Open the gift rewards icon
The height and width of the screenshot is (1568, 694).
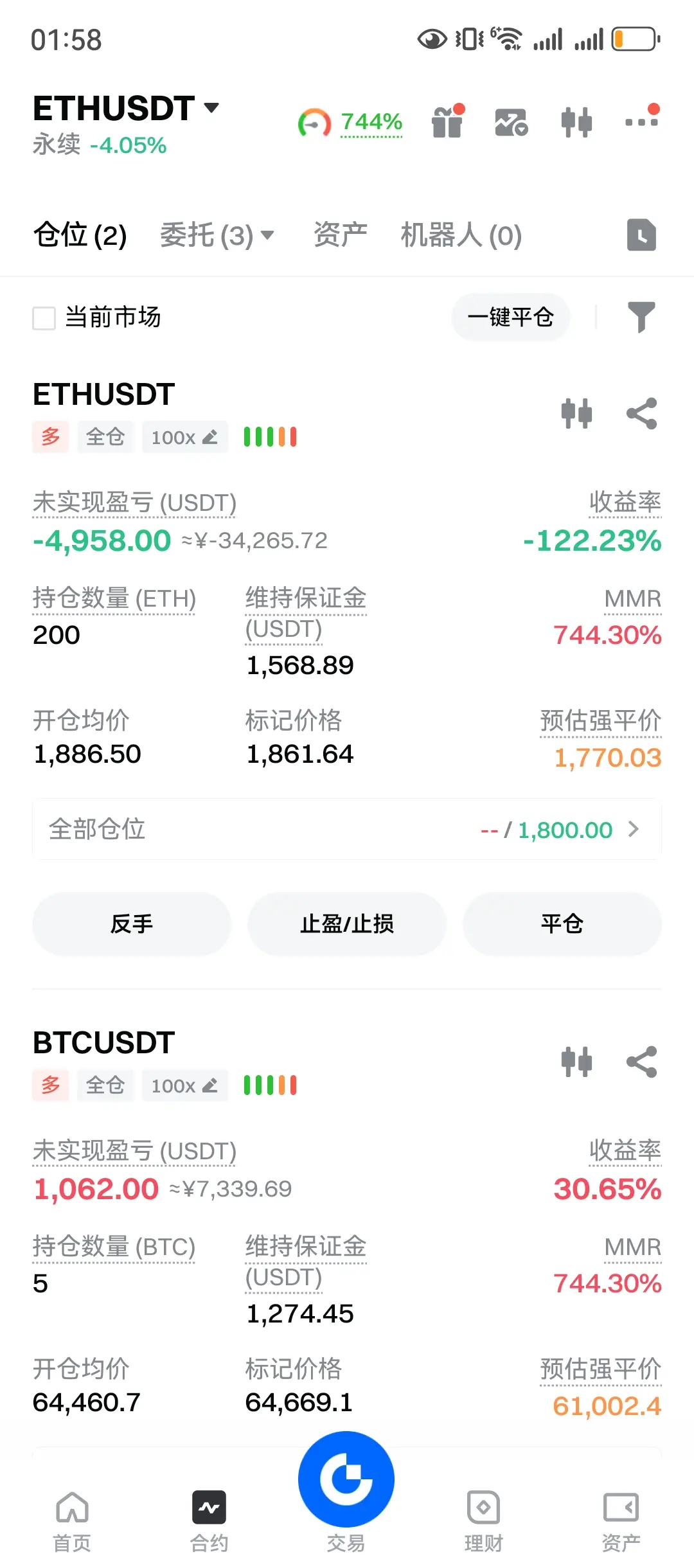pos(447,121)
